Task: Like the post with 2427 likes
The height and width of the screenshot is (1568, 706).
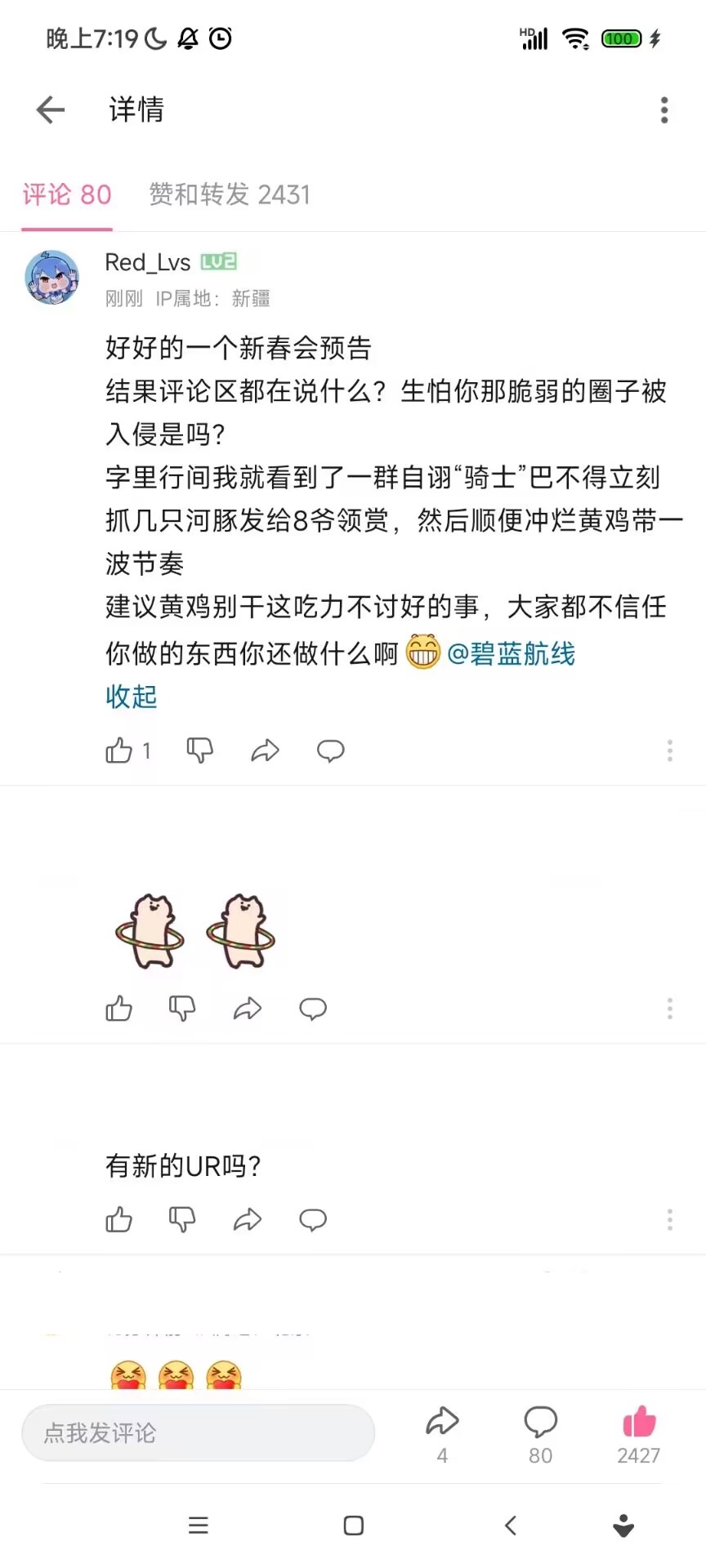Action: point(638,1424)
